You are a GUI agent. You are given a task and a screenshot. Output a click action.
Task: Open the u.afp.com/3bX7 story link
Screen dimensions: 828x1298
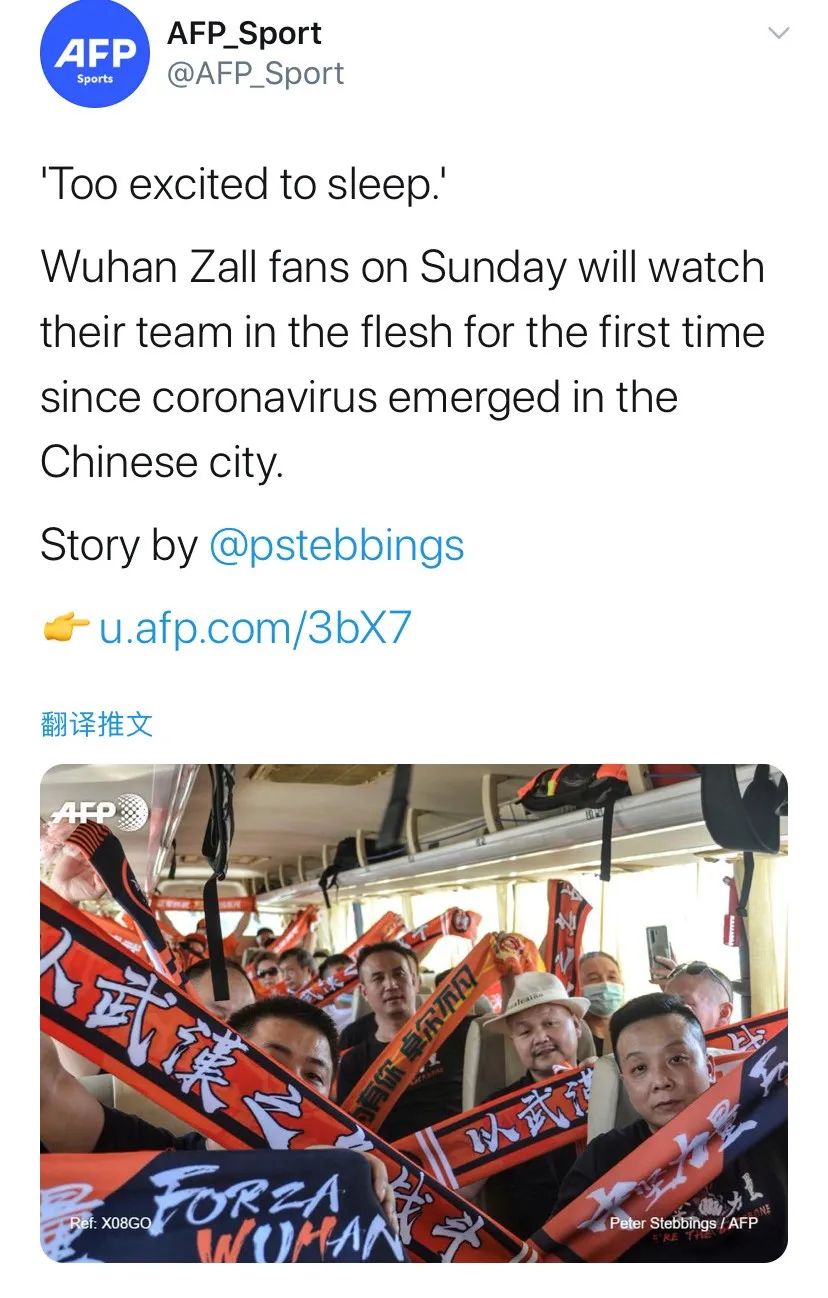[254, 628]
